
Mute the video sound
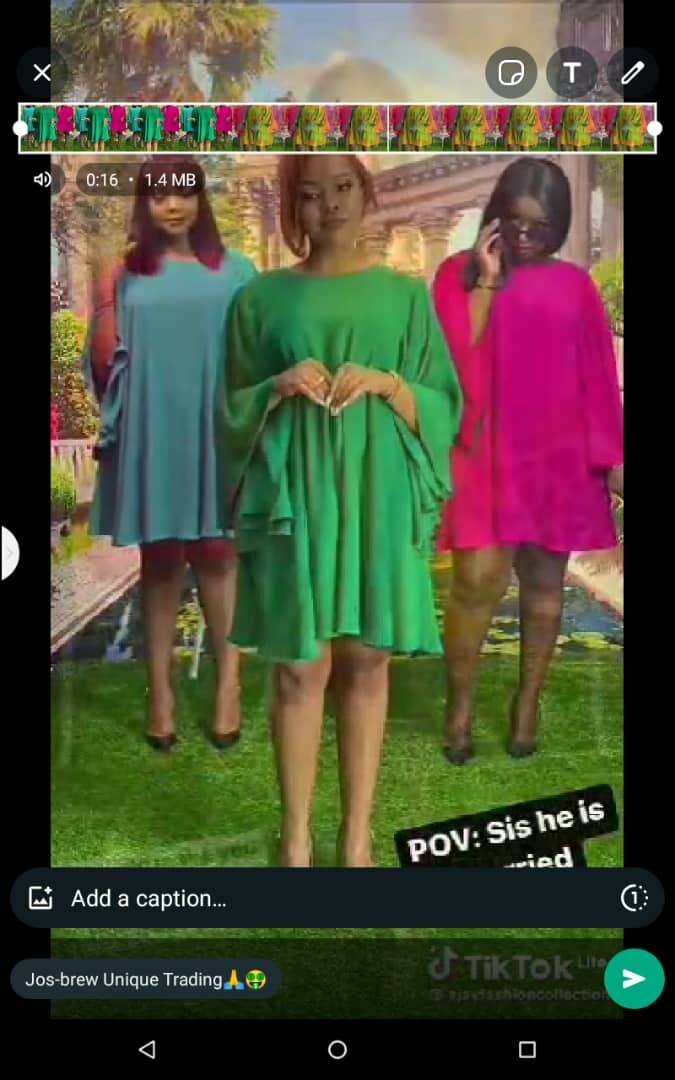(x=42, y=180)
